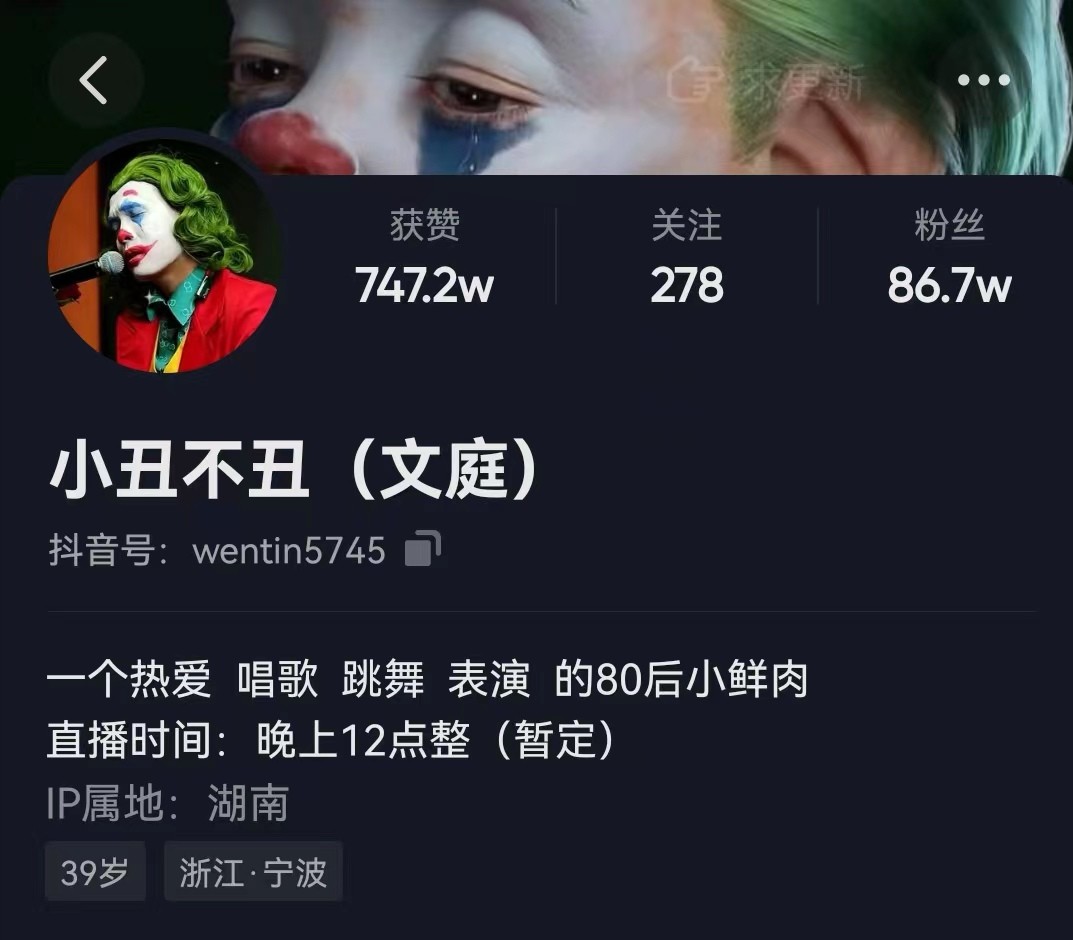Copy the Douyin ID wentin5745
The width and height of the screenshot is (1073, 940).
pos(422,550)
